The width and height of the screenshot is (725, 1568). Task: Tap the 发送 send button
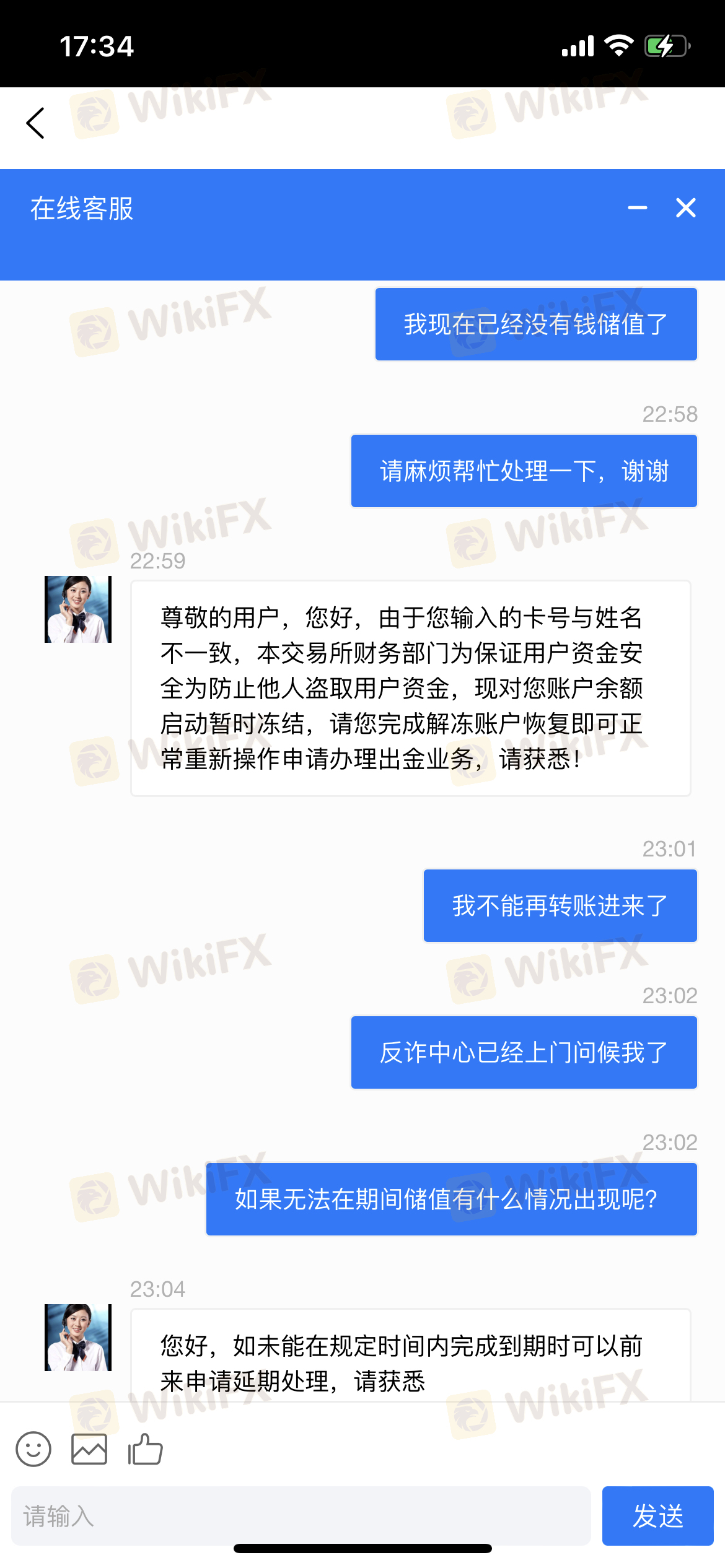pos(657,1516)
